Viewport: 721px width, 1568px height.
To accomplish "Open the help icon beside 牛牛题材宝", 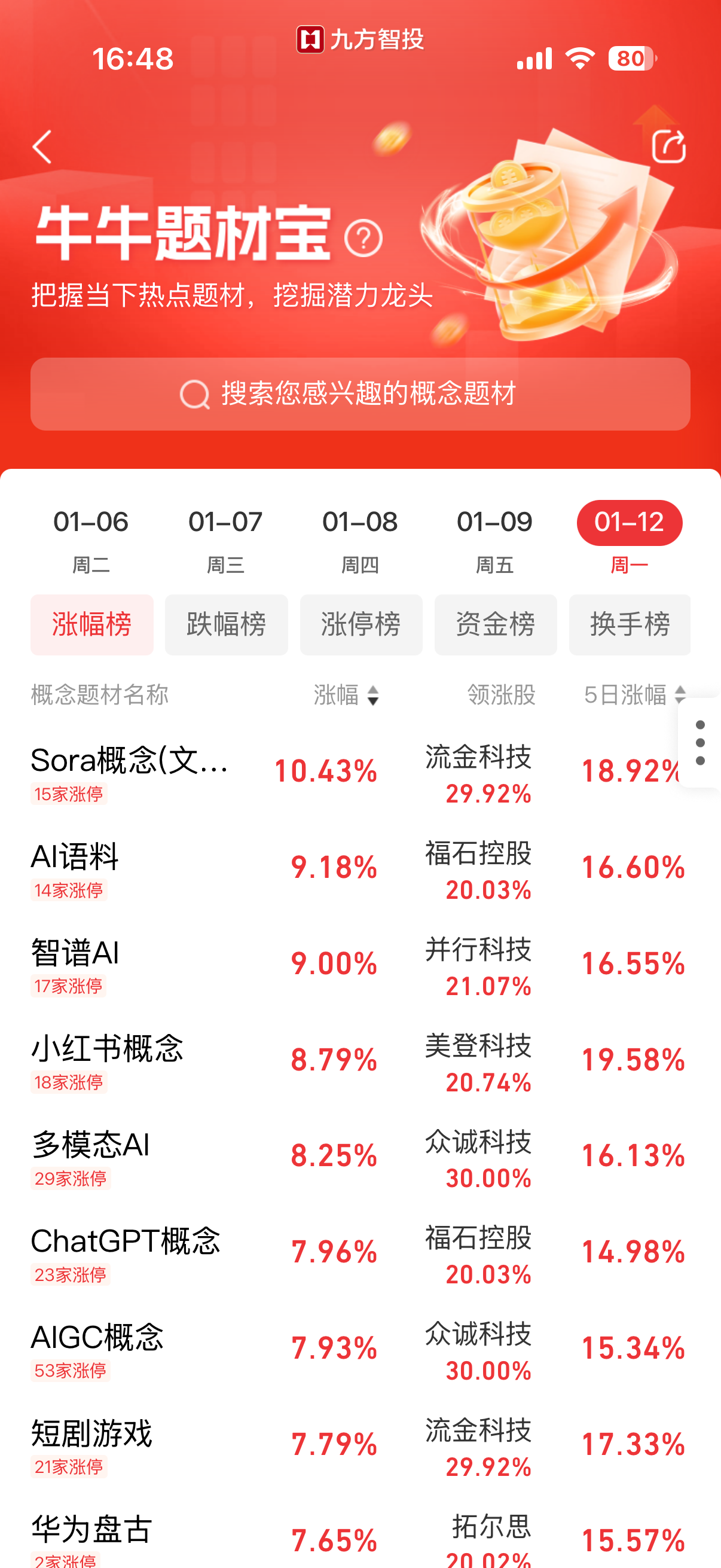I will [x=363, y=238].
